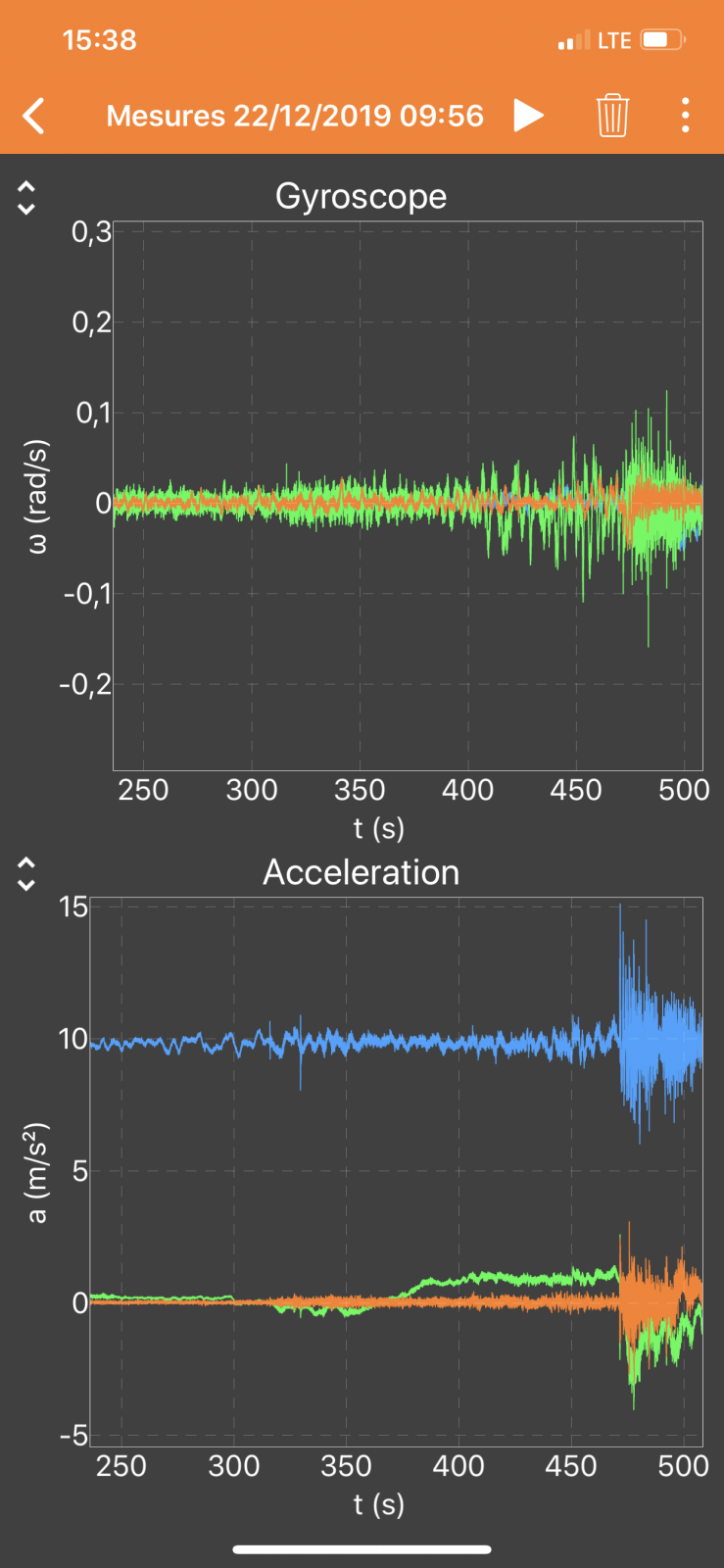Go back using the top-left arrow

coord(34,116)
